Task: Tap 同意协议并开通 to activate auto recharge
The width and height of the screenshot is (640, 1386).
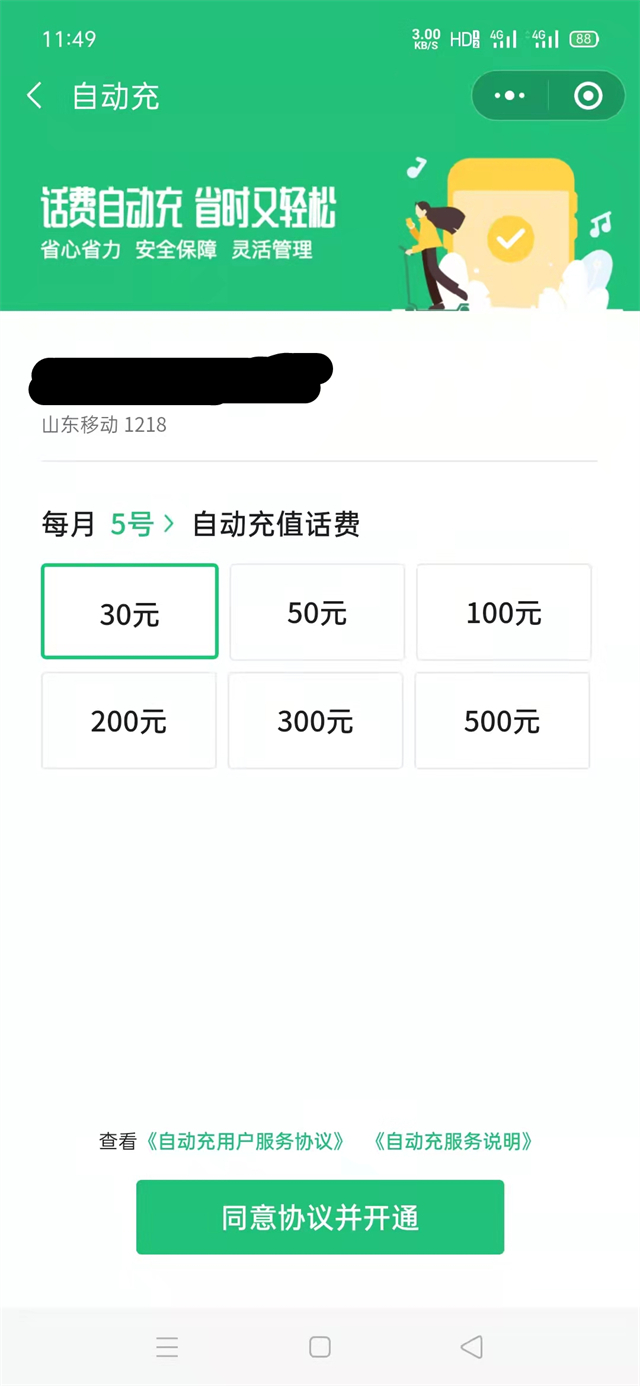Action: click(x=320, y=1217)
